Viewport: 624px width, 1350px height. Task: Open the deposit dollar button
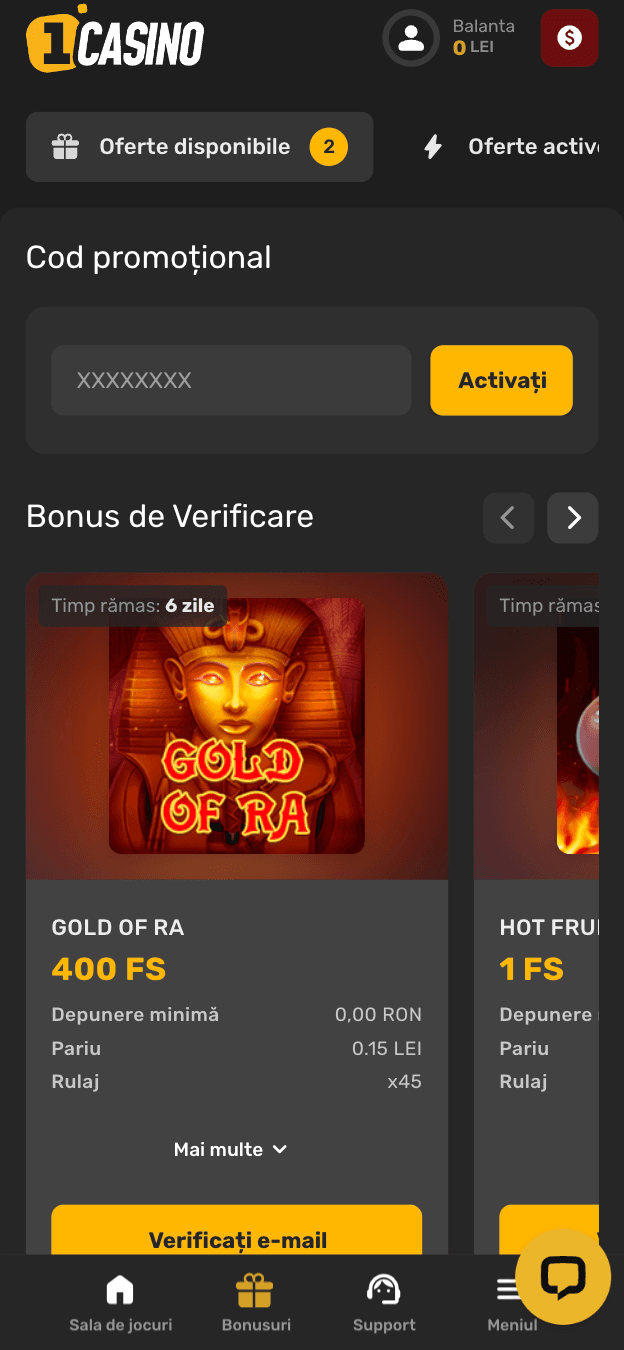point(569,38)
